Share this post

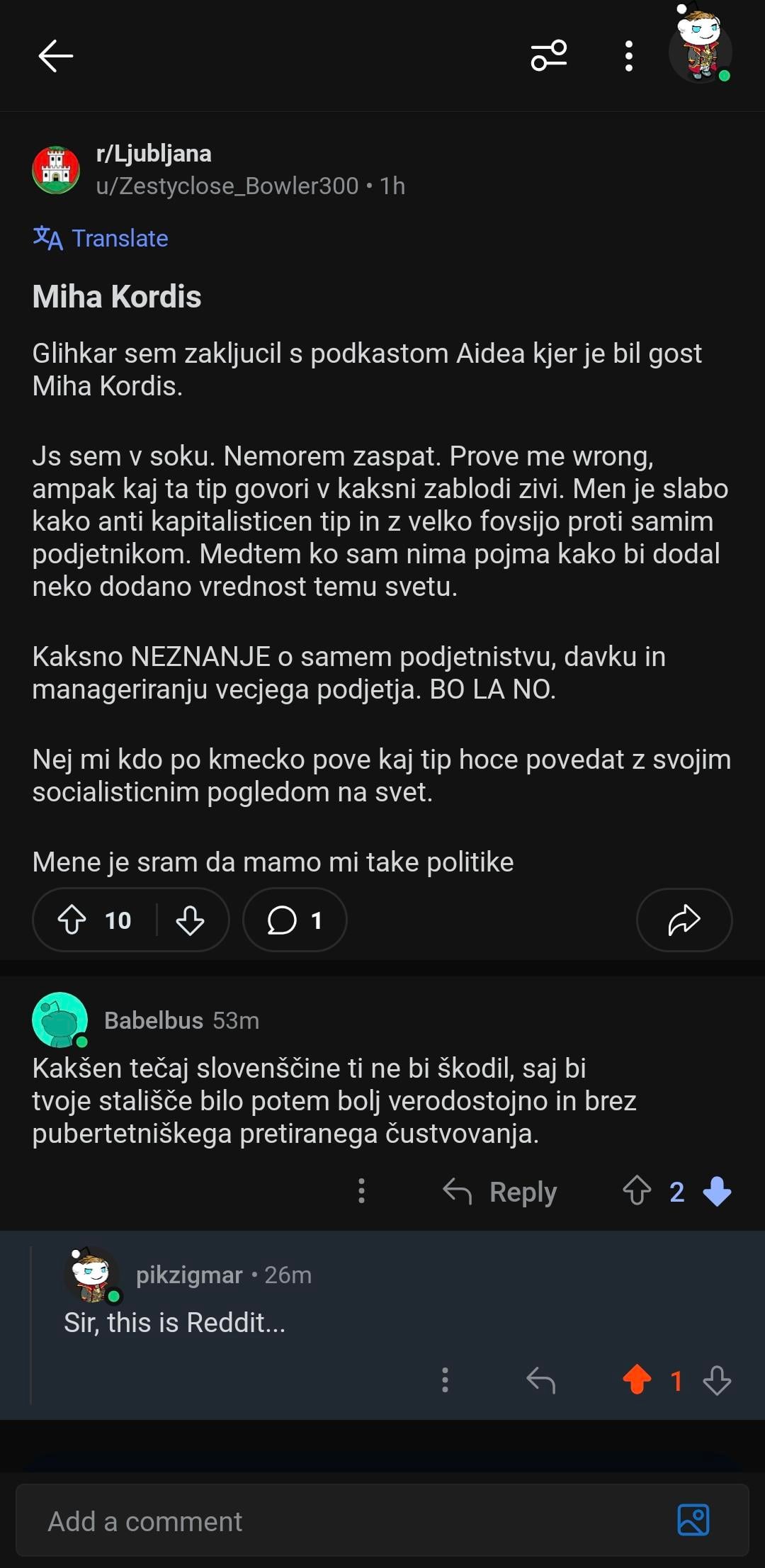[x=684, y=920]
